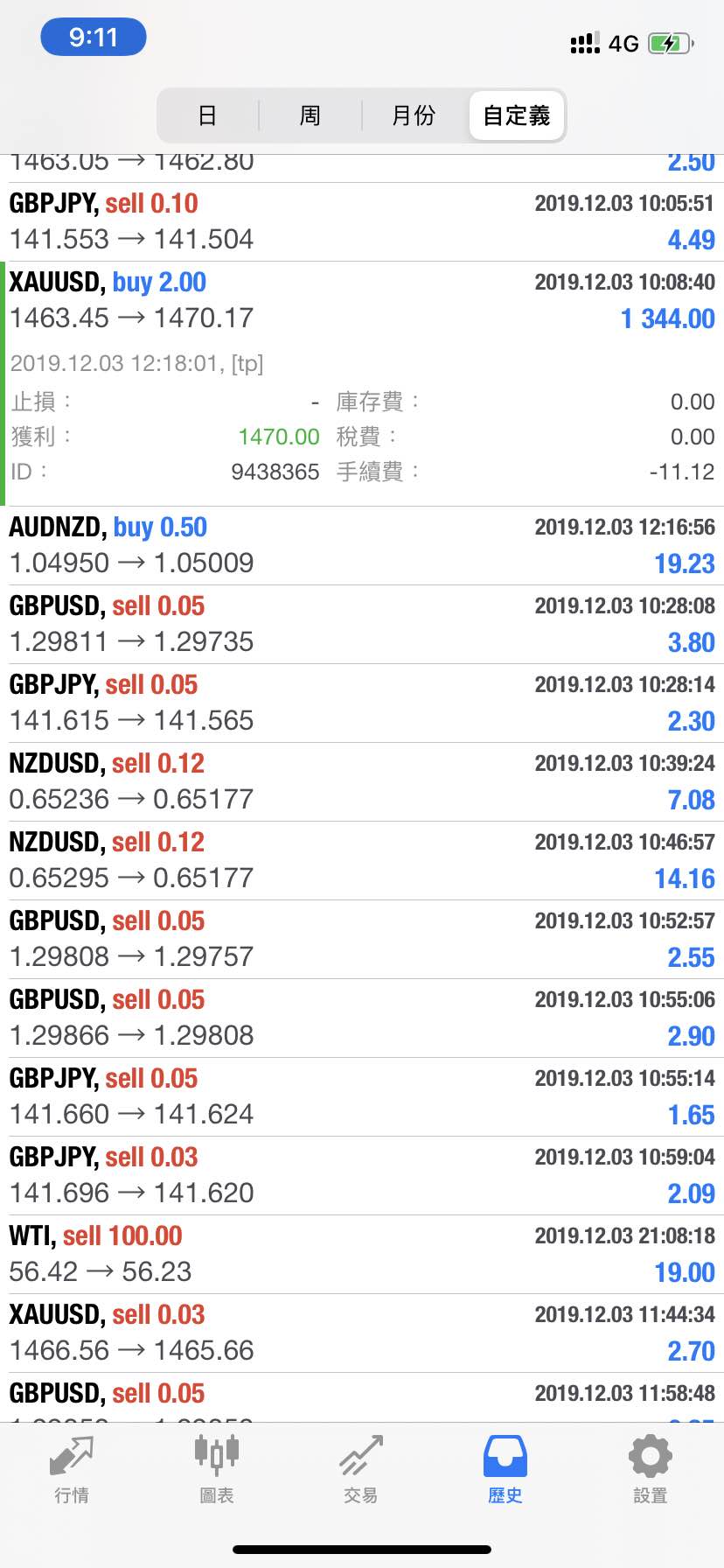Switch to the 日 (day) period tab
724x1568 pixels.
(x=207, y=115)
